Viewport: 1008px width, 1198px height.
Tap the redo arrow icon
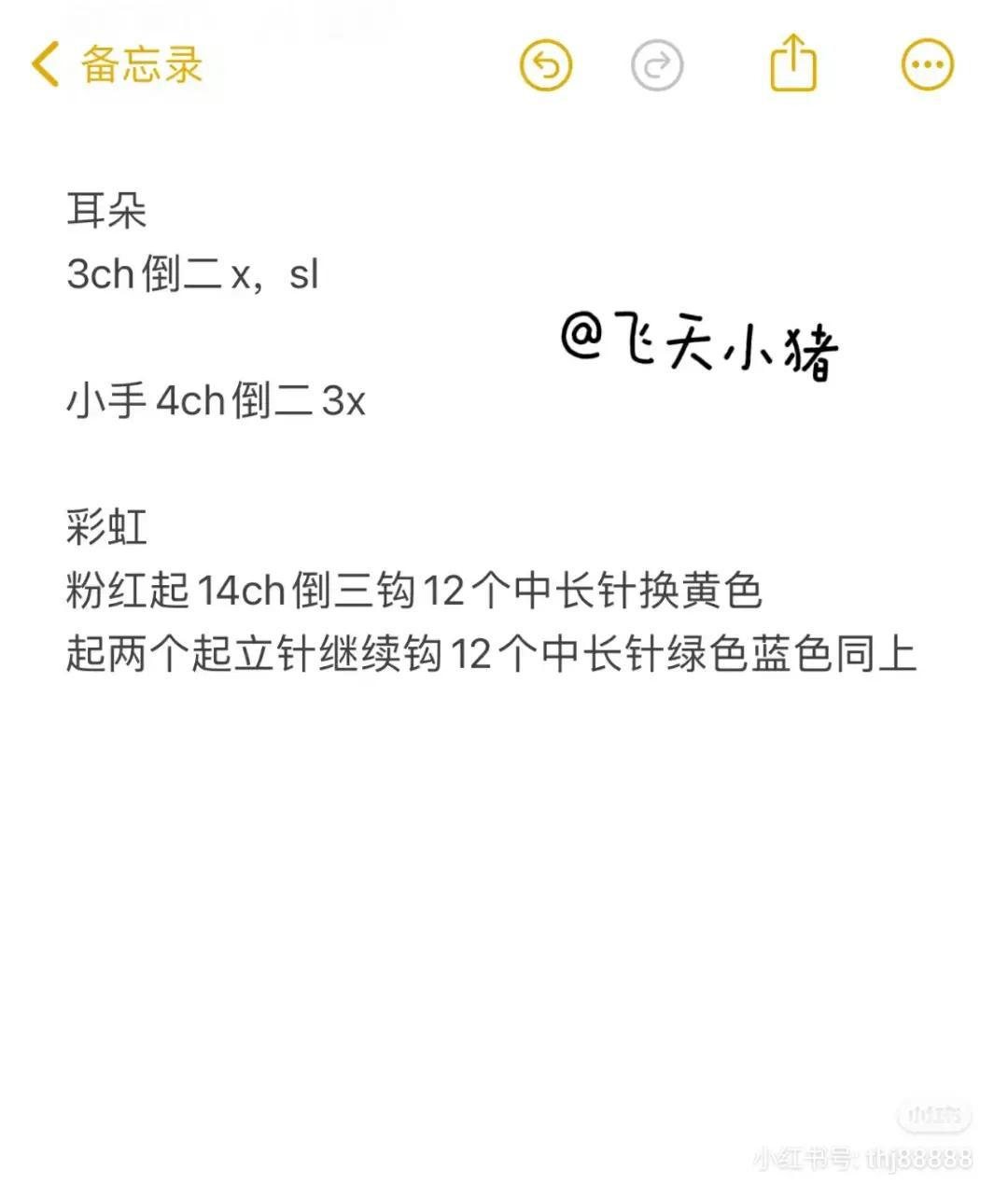point(657,65)
